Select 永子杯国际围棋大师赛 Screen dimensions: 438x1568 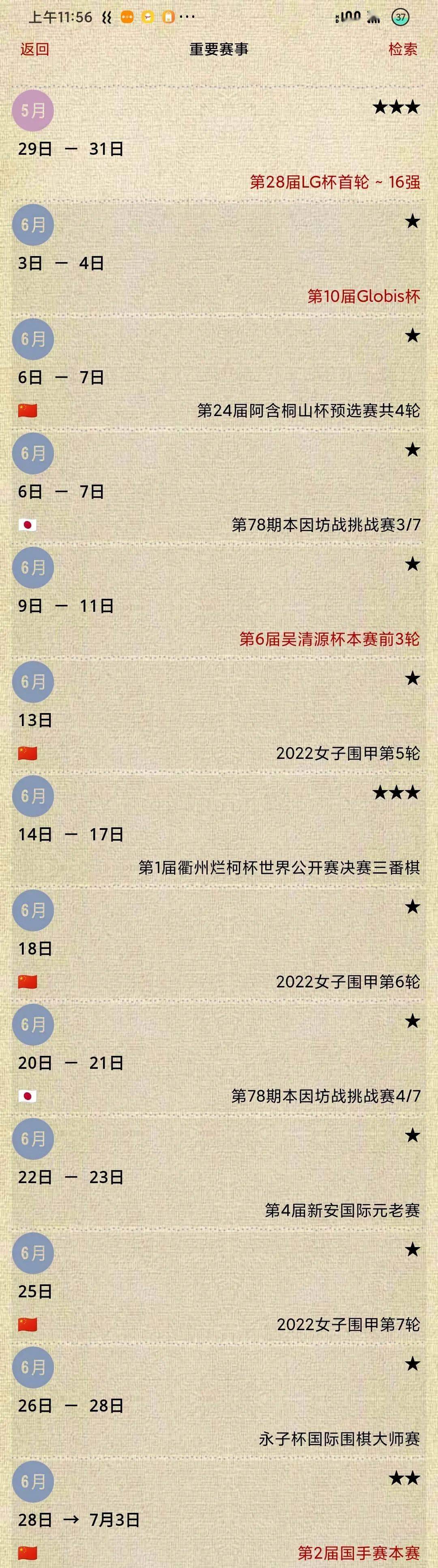click(339, 1438)
